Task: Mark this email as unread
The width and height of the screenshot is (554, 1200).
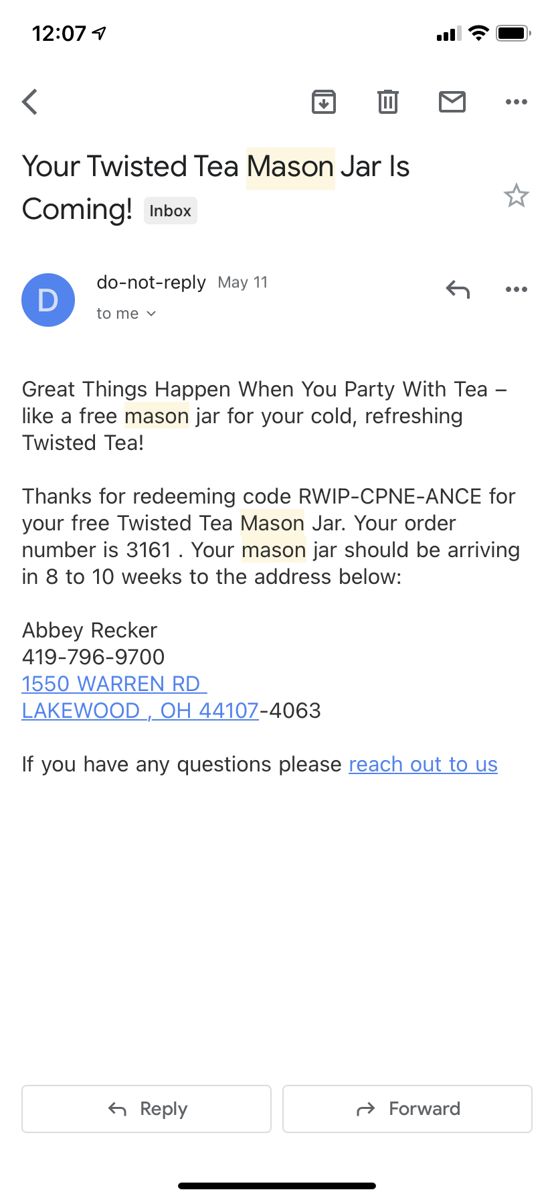Action: tap(452, 101)
